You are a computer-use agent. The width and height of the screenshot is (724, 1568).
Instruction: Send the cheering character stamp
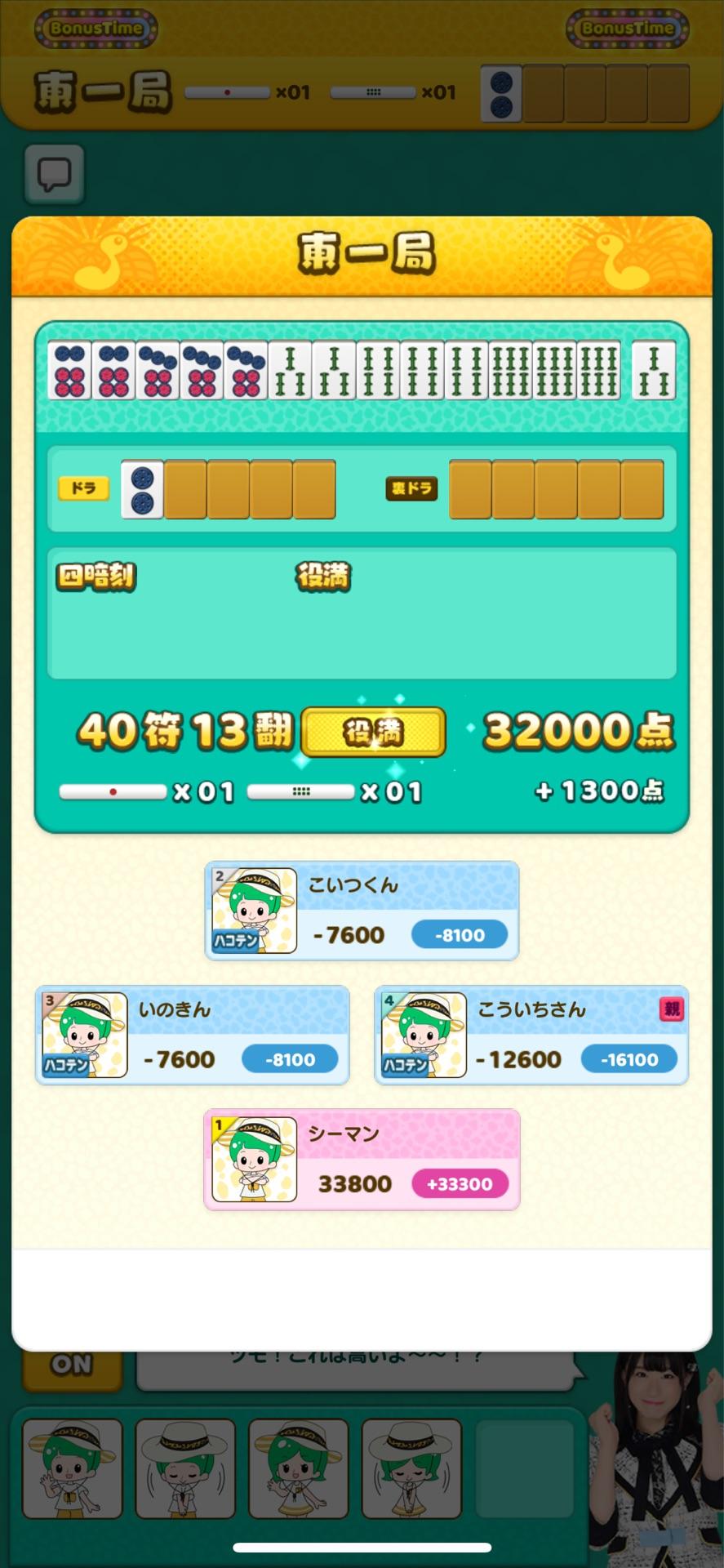tap(299, 1468)
